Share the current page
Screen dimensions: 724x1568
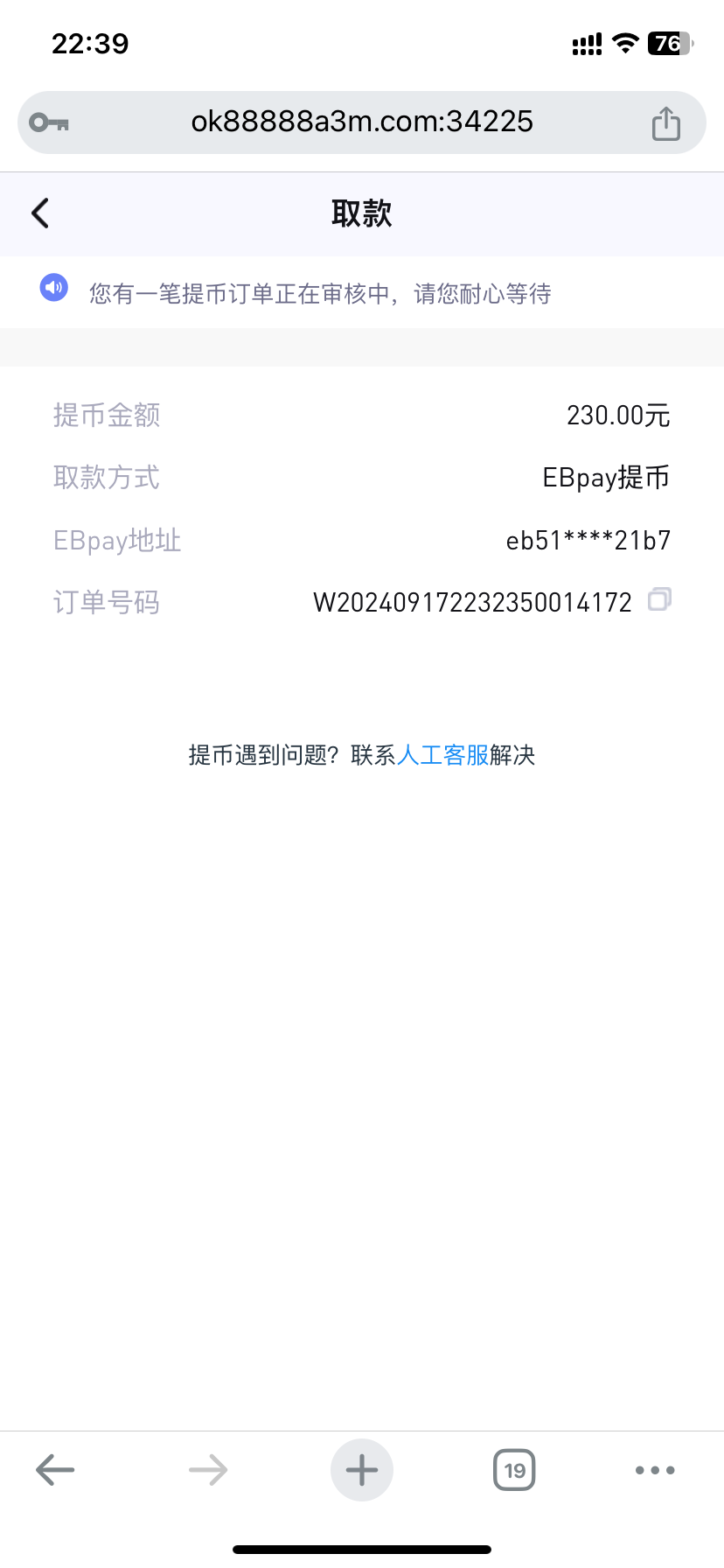[x=665, y=123]
